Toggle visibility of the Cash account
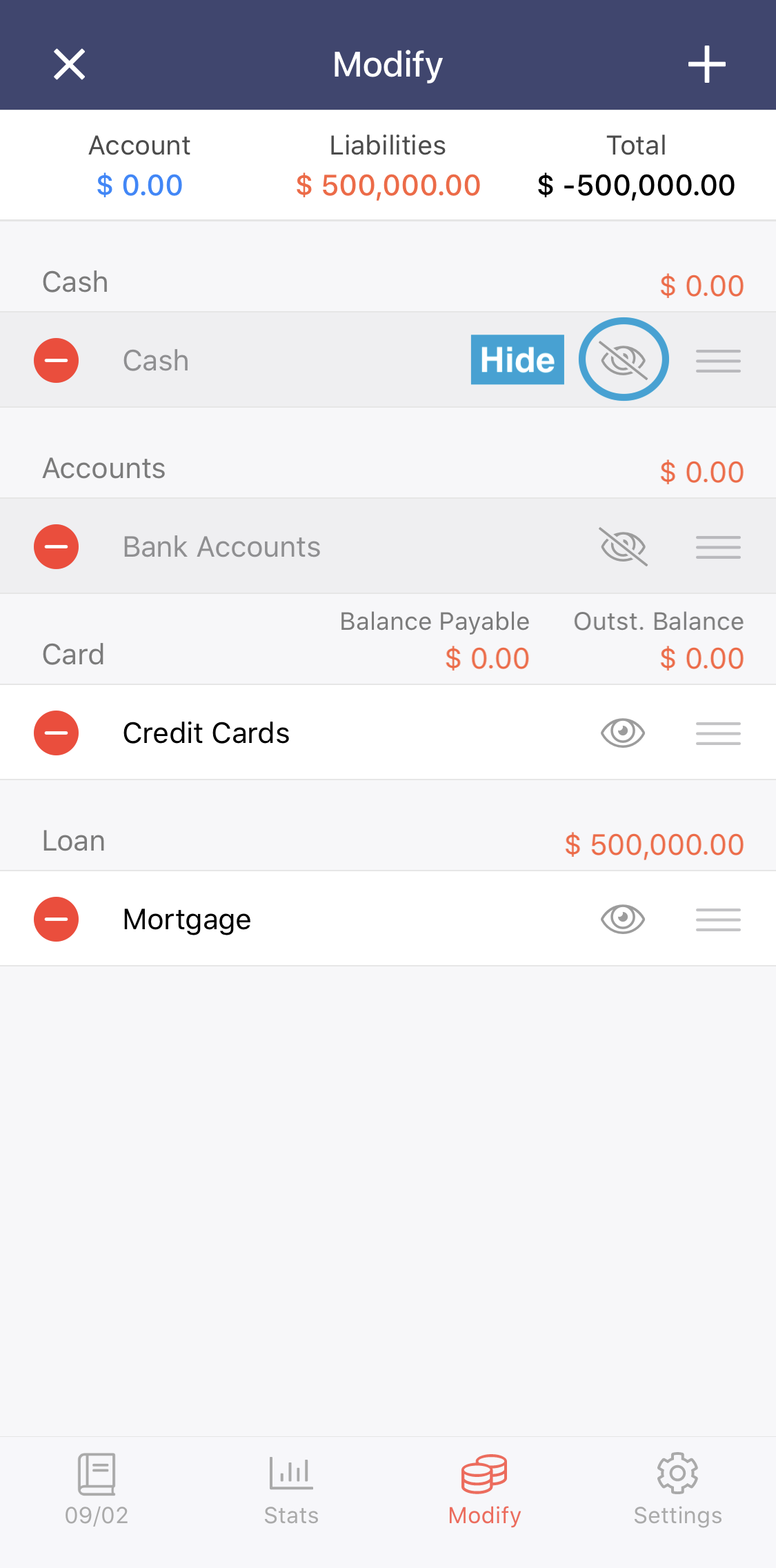 point(623,359)
